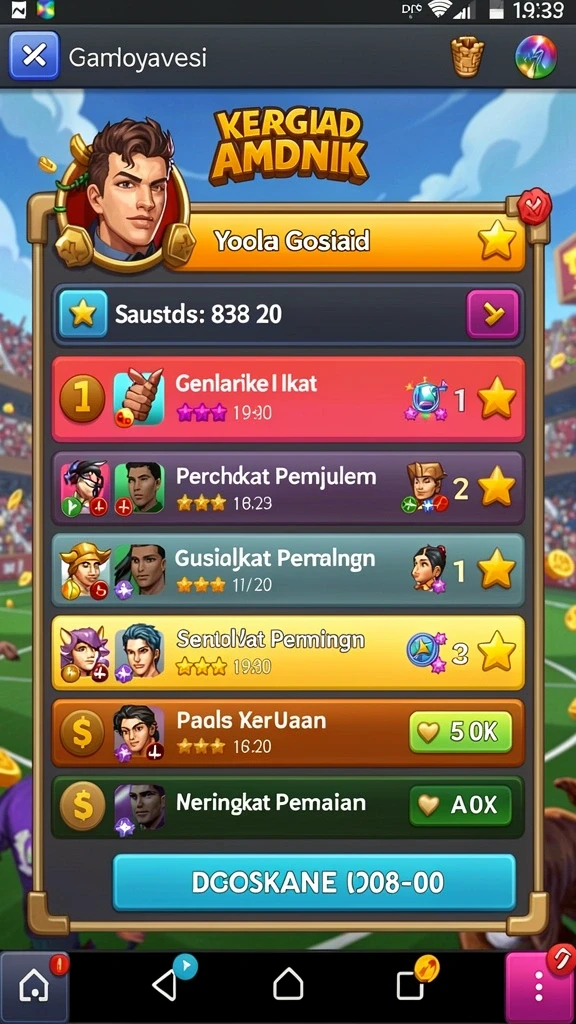Screen dimensions: 576x1024
Task: Tap the AOX button on Neringkat Pemaian
Action: click(460, 806)
